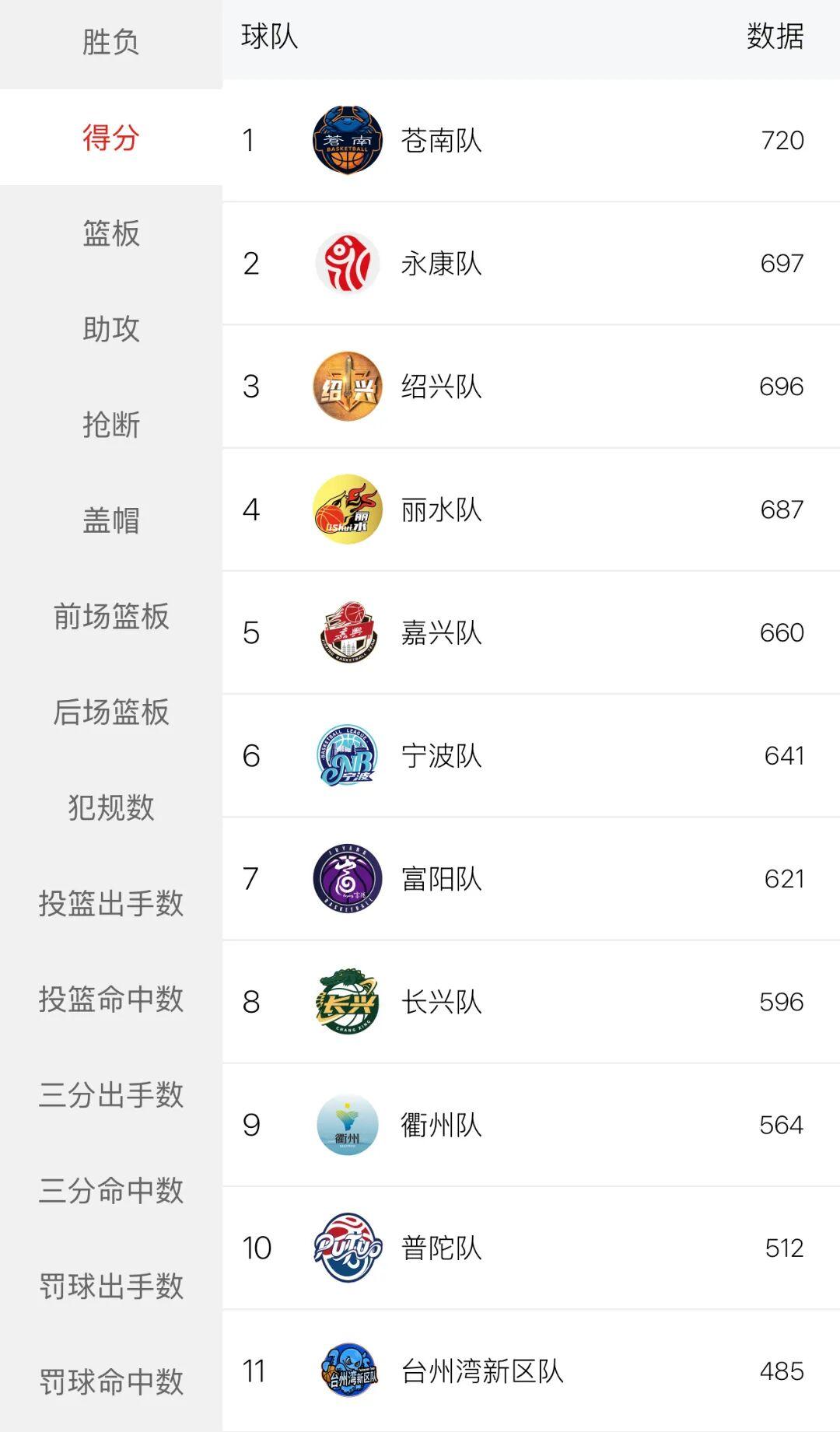Open 犯规数 statistics
The width and height of the screenshot is (840, 1432).
(110, 807)
